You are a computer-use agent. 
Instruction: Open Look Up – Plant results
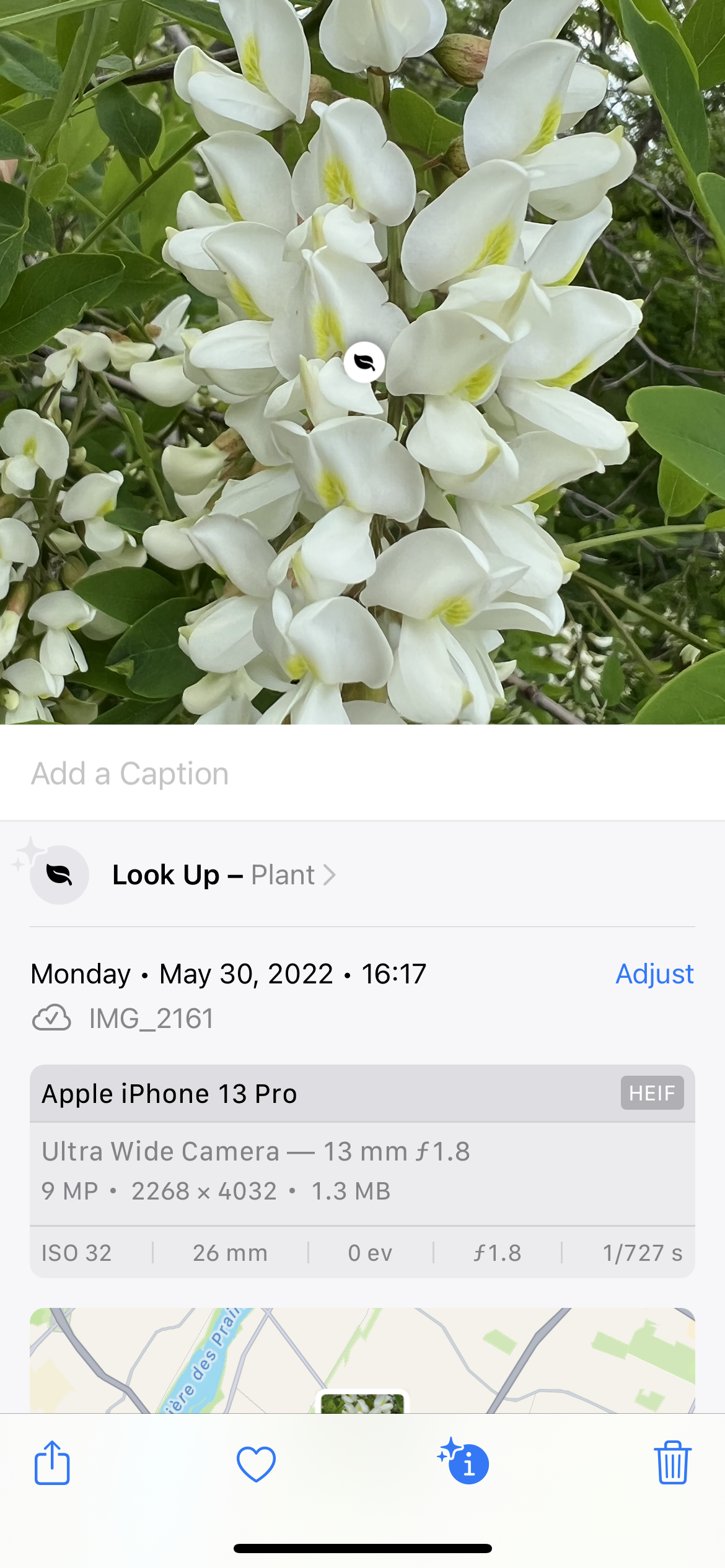(223, 875)
